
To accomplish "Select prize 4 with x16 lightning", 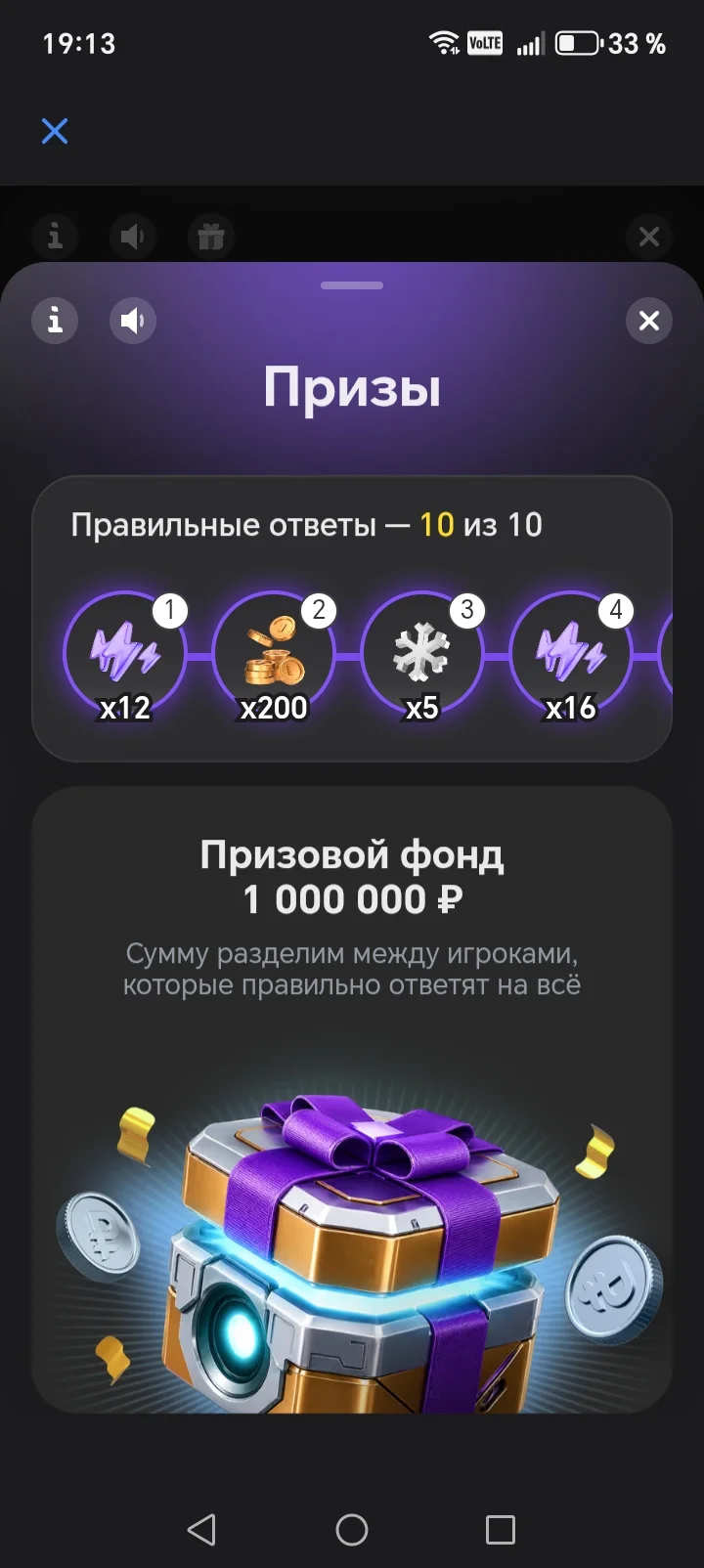I will 571,655.
